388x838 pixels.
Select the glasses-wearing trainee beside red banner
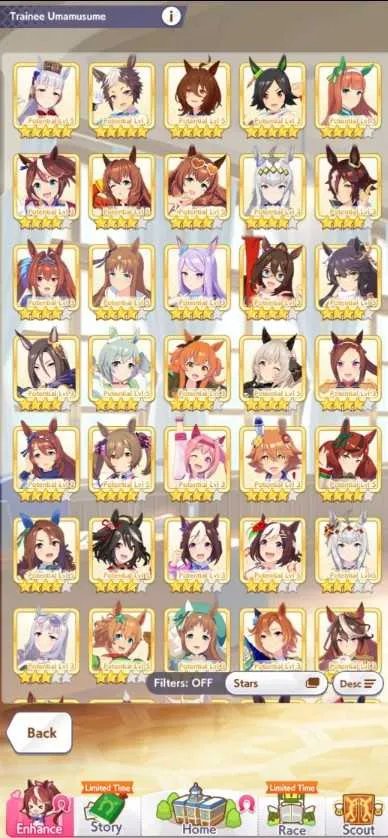pyautogui.click(x=273, y=277)
